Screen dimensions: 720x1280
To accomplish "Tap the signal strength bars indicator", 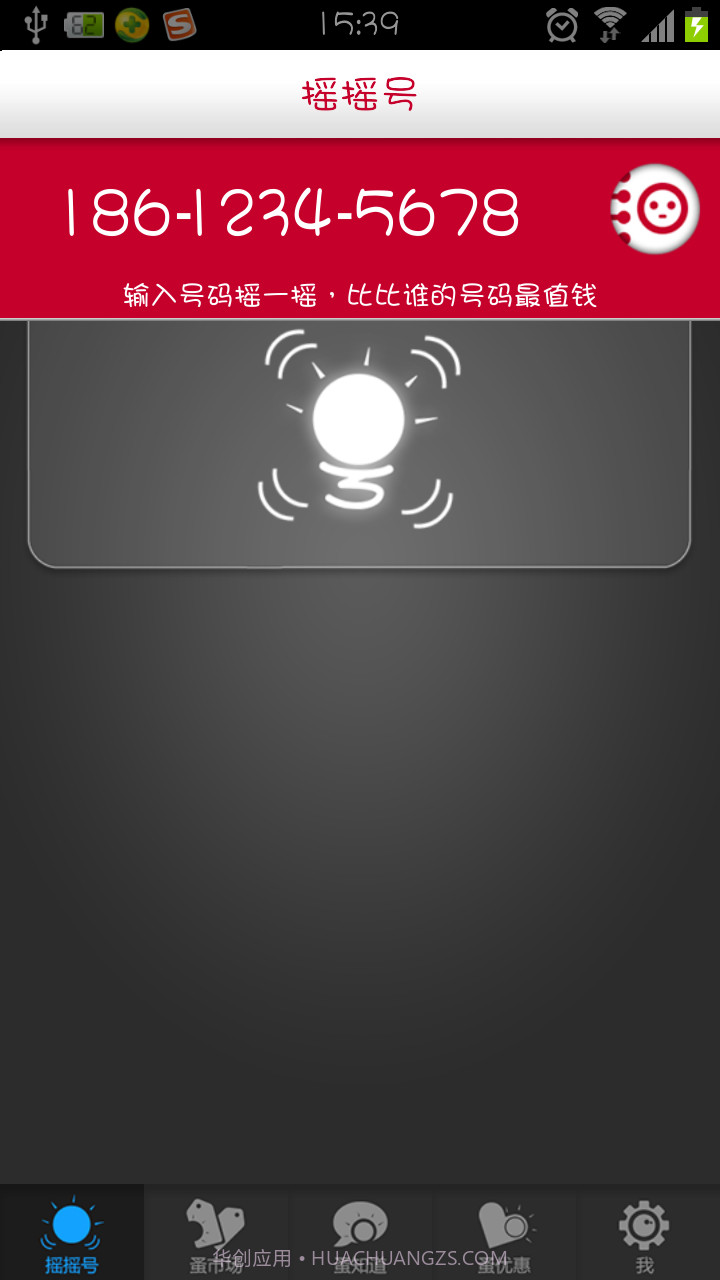I will 655,22.
